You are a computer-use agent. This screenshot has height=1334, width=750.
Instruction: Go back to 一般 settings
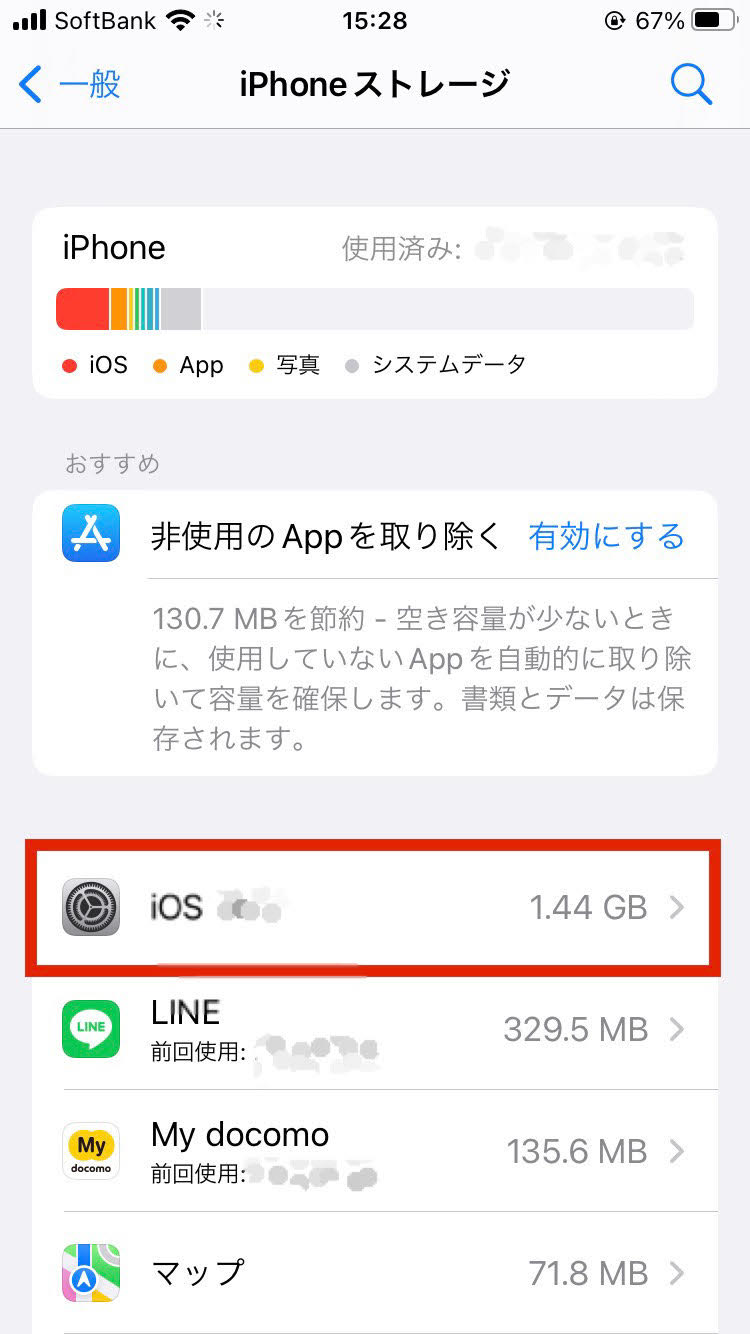[70, 85]
